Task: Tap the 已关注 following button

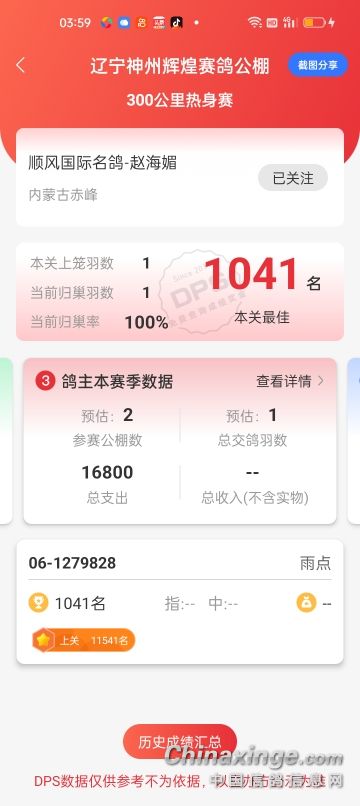Action: pos(293,178)
